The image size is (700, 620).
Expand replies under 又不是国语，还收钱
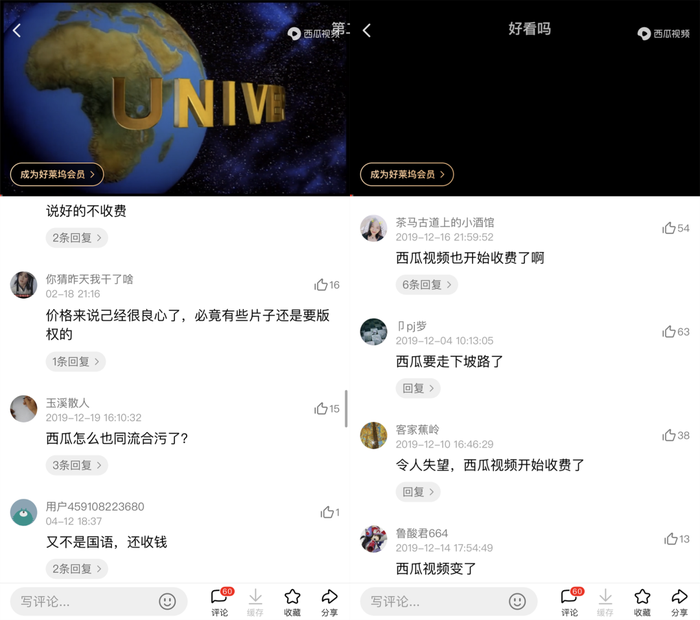point(76,569)
